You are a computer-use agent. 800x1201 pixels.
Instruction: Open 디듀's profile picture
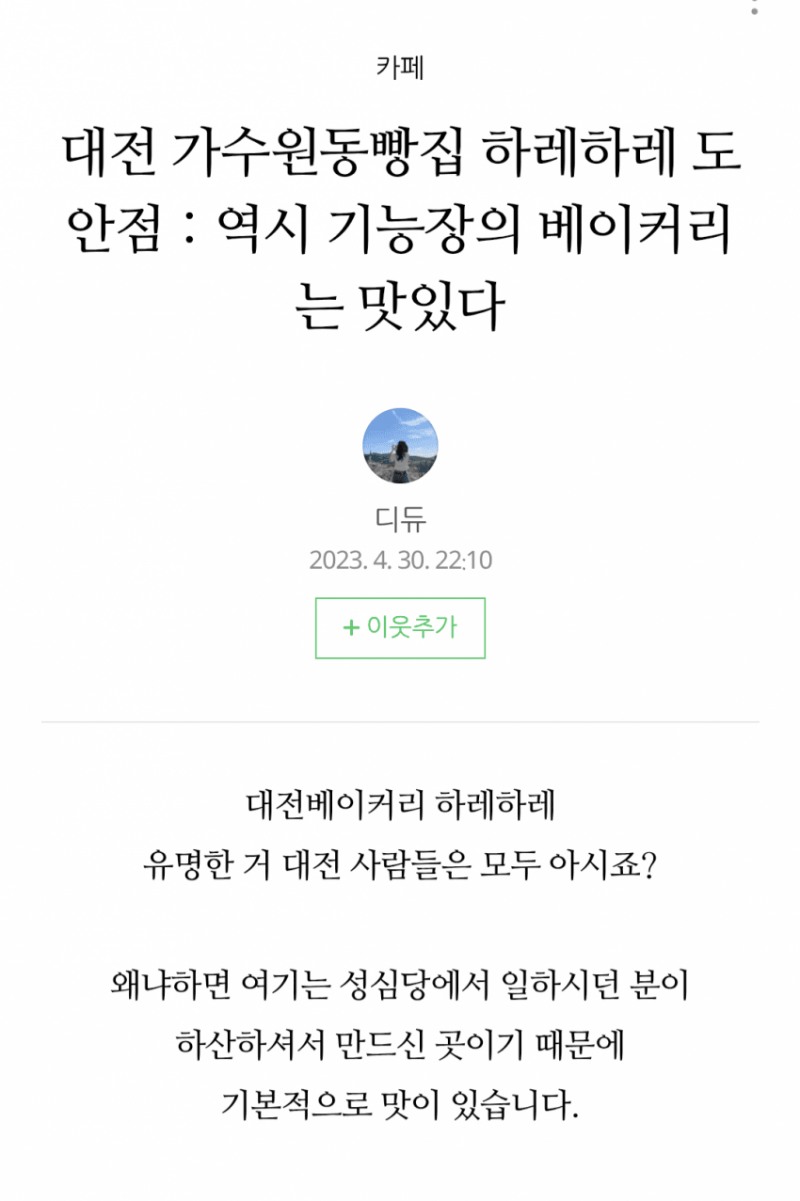400,446
